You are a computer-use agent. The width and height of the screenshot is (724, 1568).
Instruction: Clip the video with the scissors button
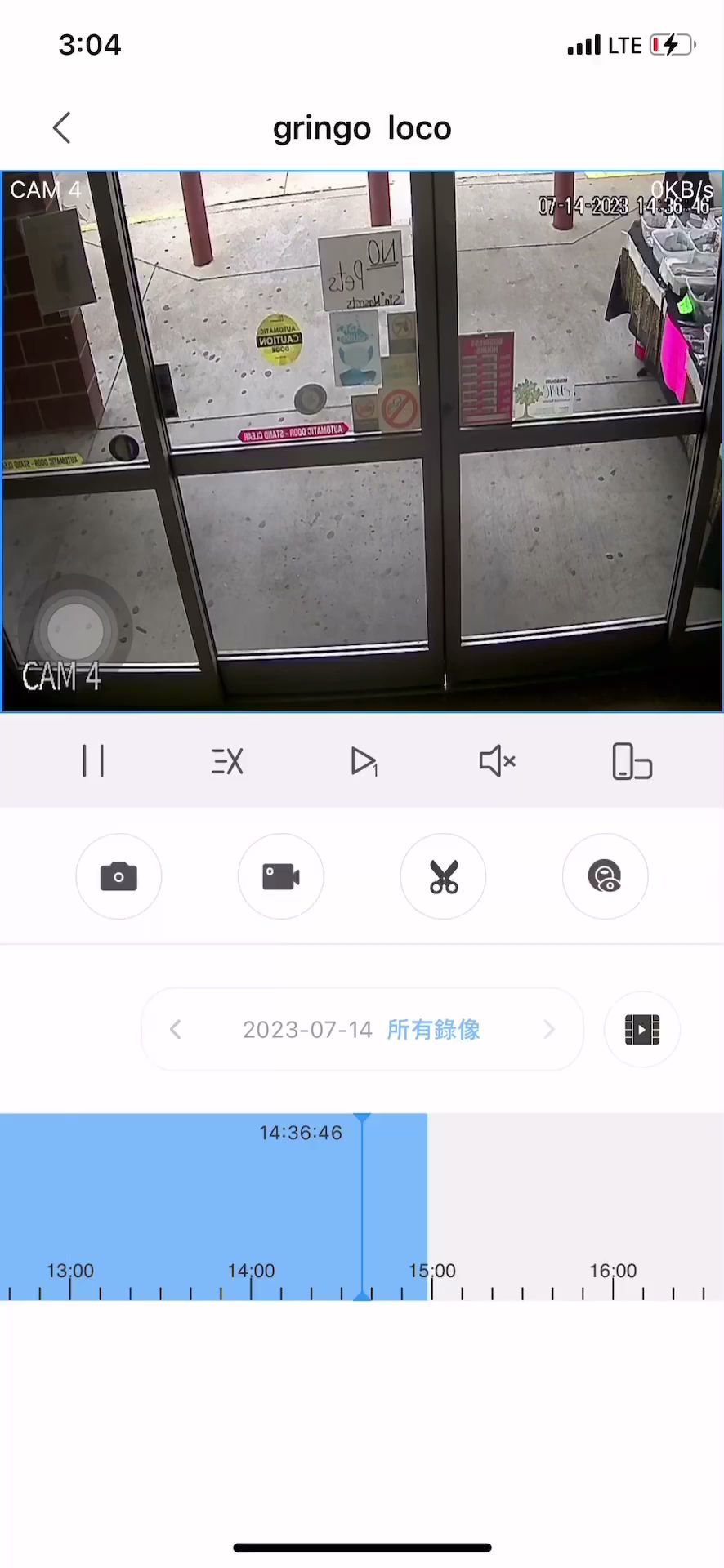pyautogui.click(x=443, y=876)
